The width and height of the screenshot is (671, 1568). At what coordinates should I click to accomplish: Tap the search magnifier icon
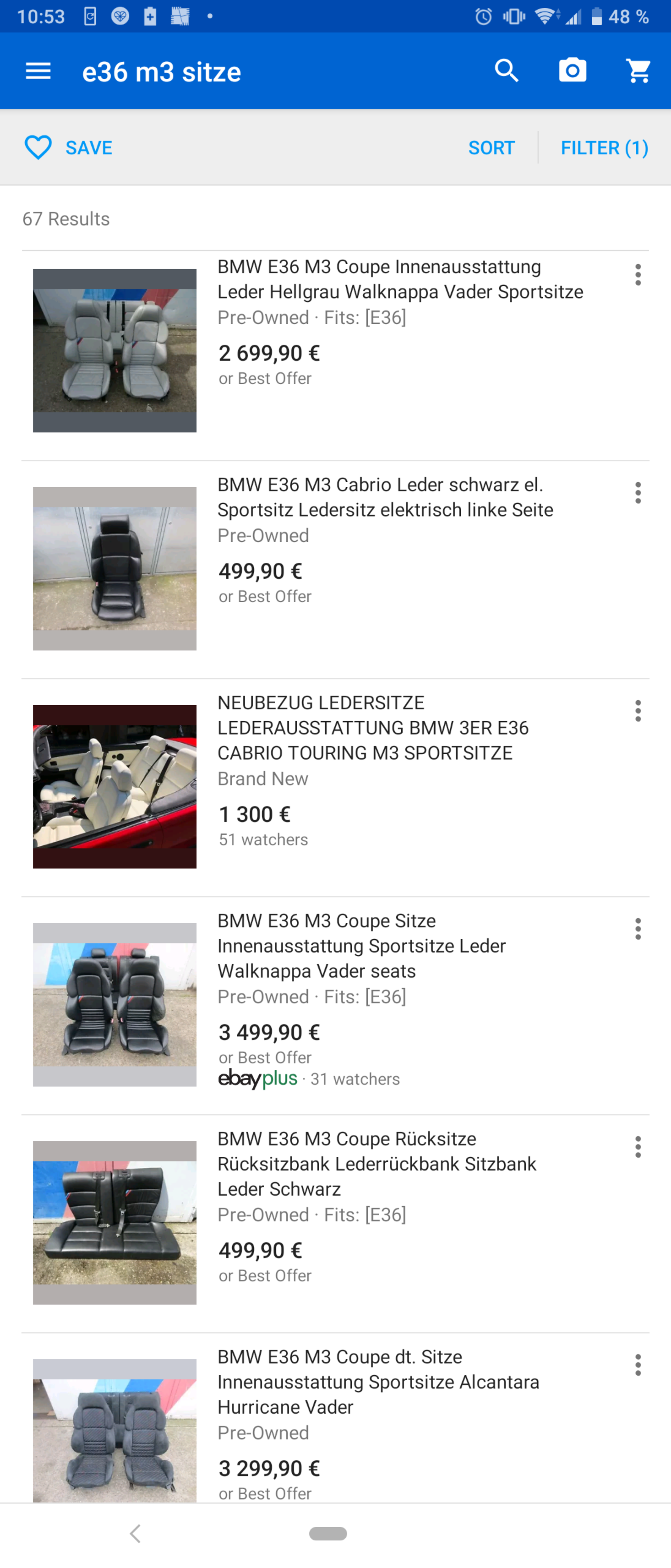click(506, 71)
